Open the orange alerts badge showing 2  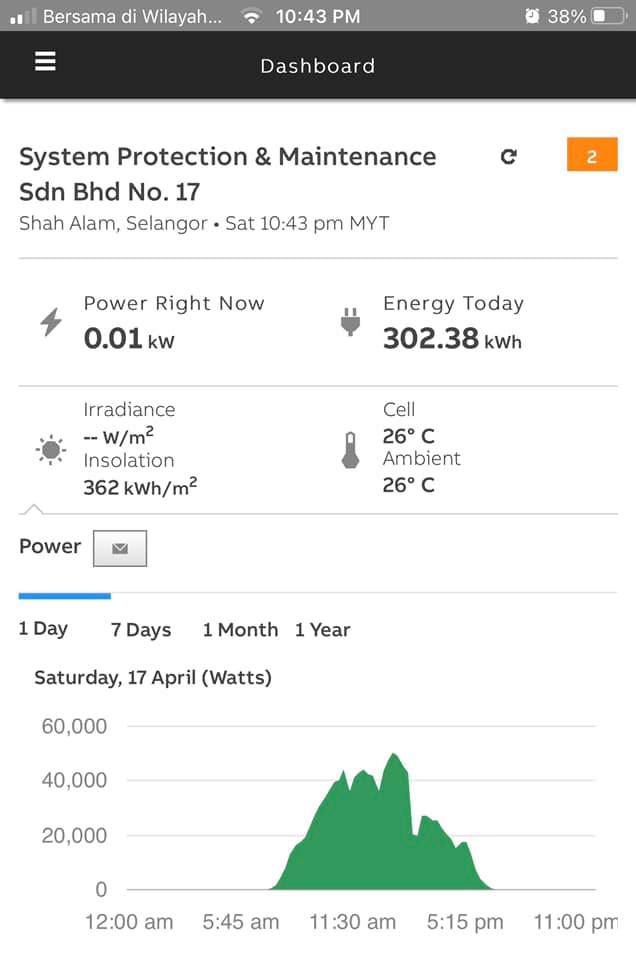pyautogui.click(x=592, y=154)
